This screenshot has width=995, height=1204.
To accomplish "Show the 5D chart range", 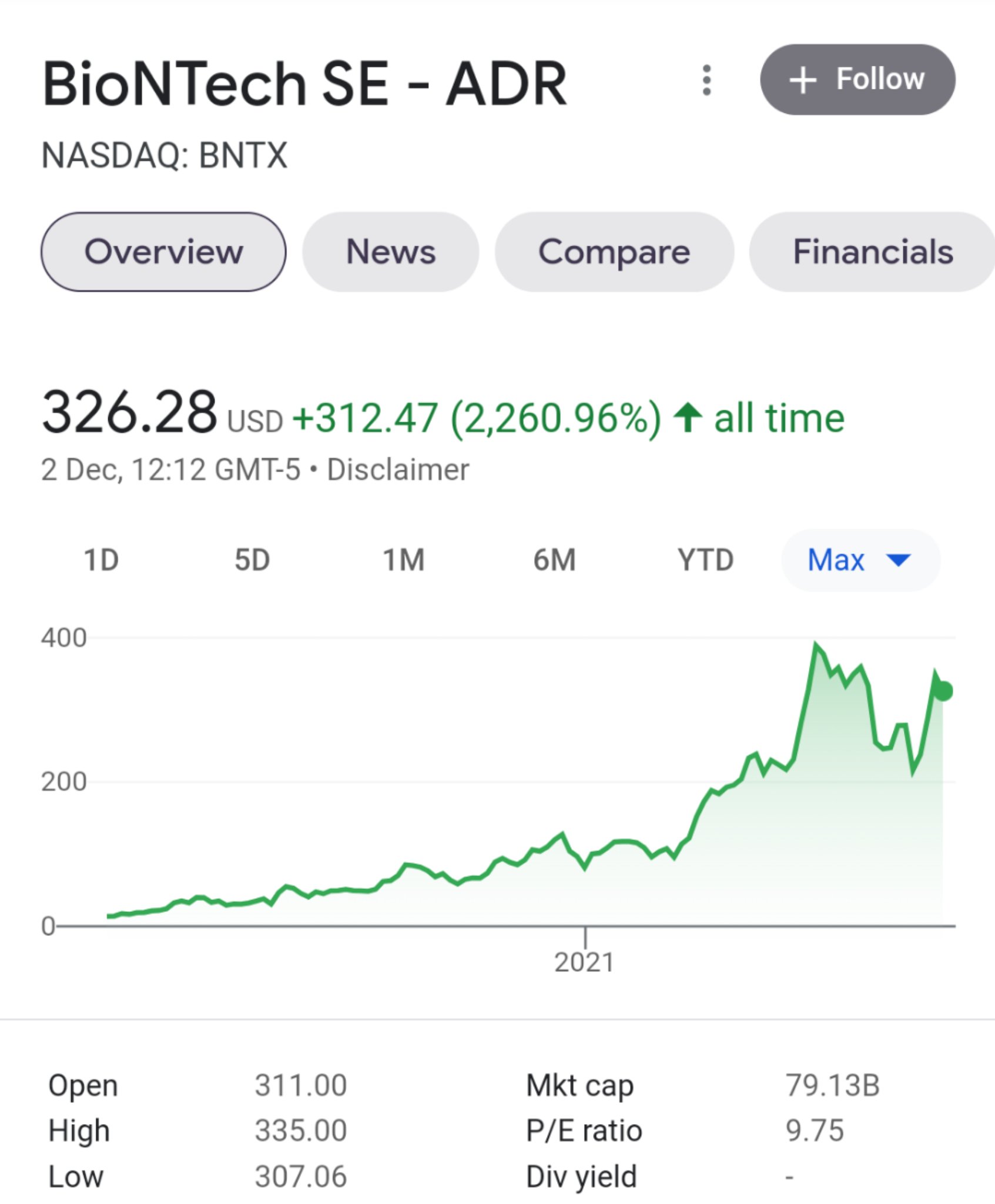I will (252, 560).
